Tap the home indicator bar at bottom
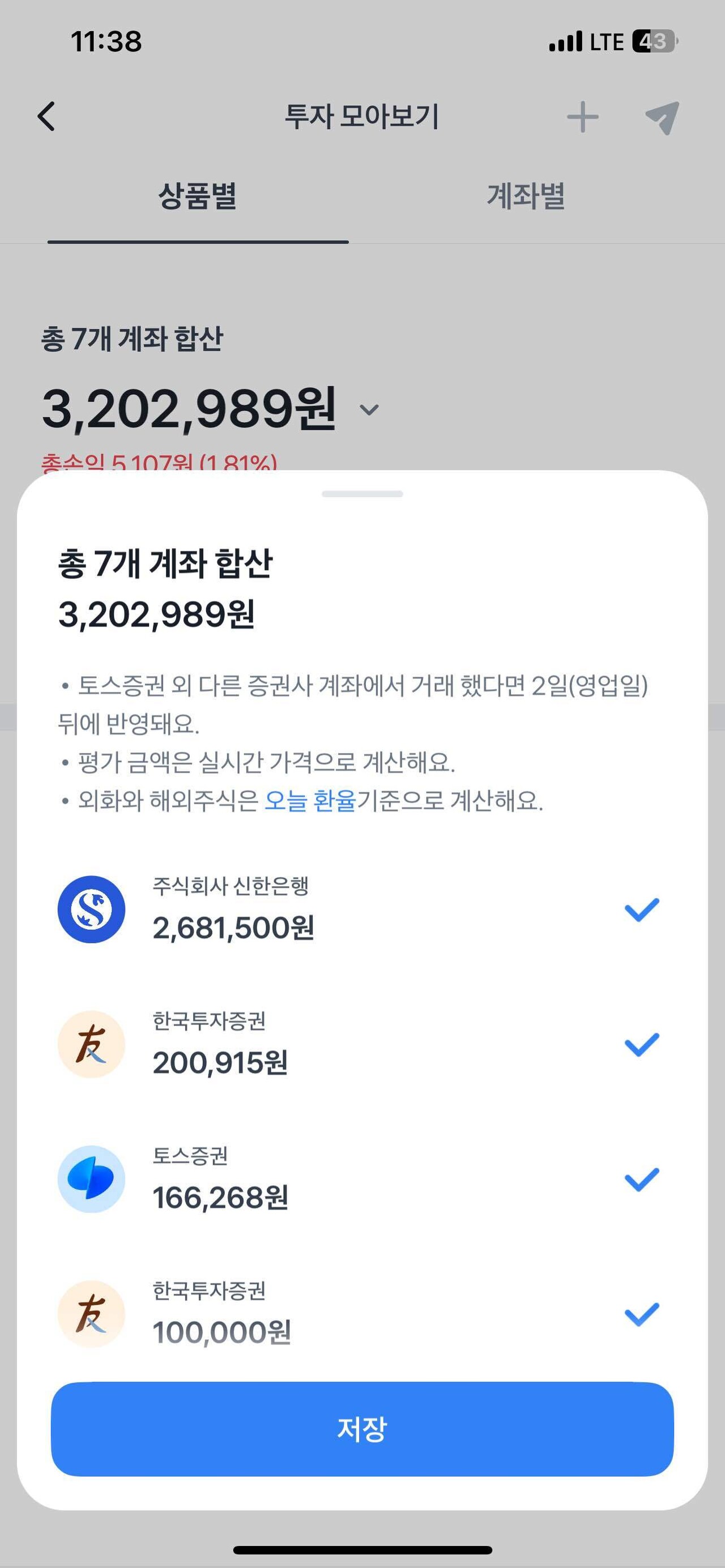The width and height of the screenshot is (725, 1568). point(362,1550)
